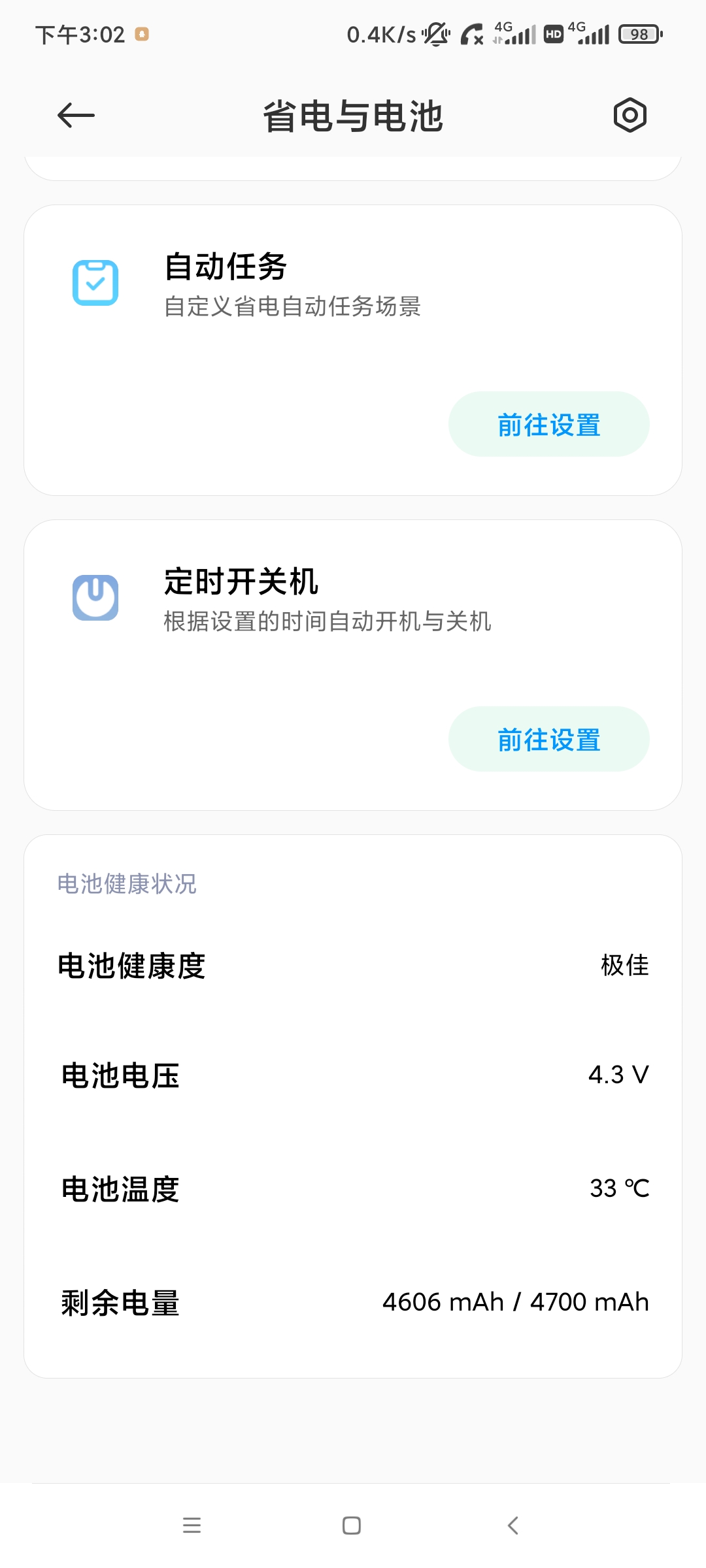Open battery settings gear icon
Viewport: 706px width, 1568px height.
click(630, 116)
